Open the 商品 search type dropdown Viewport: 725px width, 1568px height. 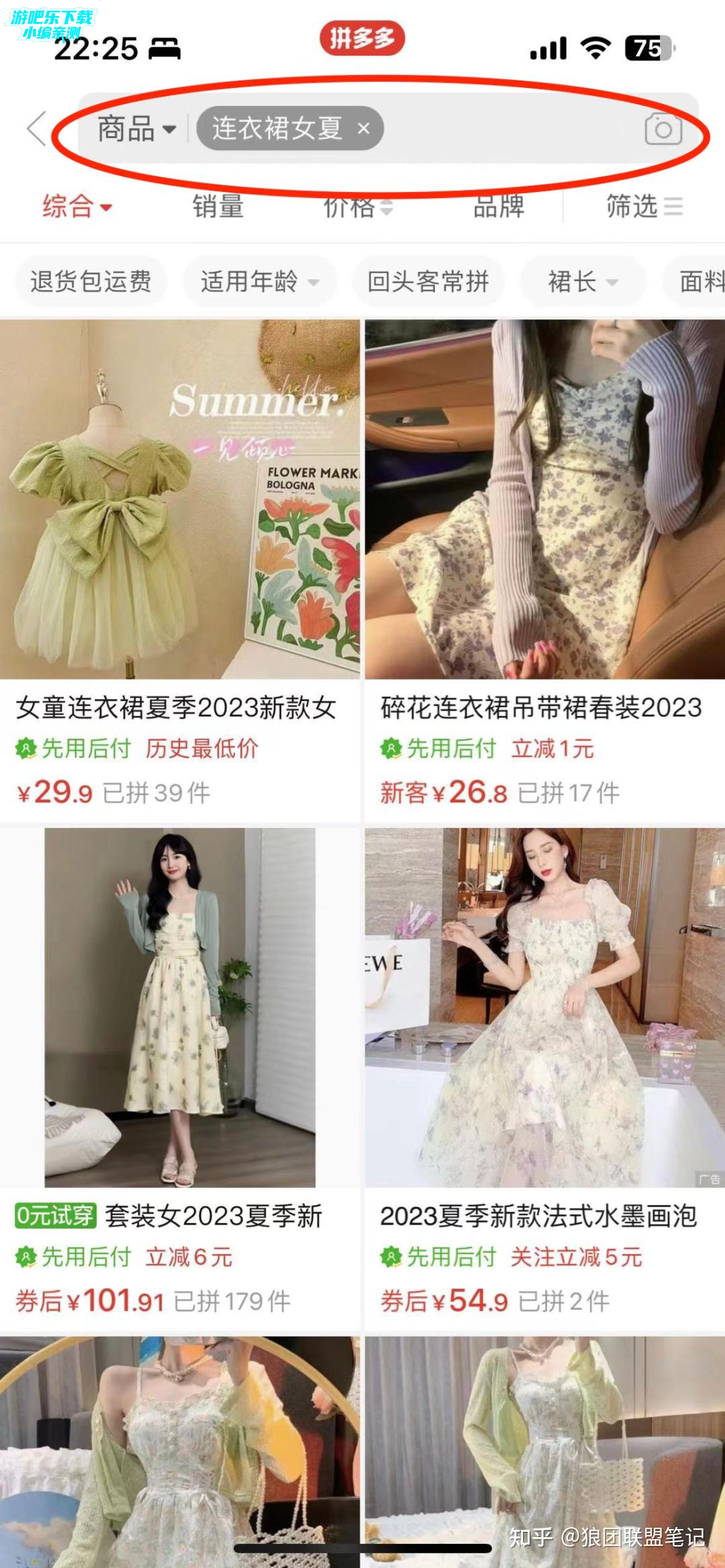(x=136, y=128)
